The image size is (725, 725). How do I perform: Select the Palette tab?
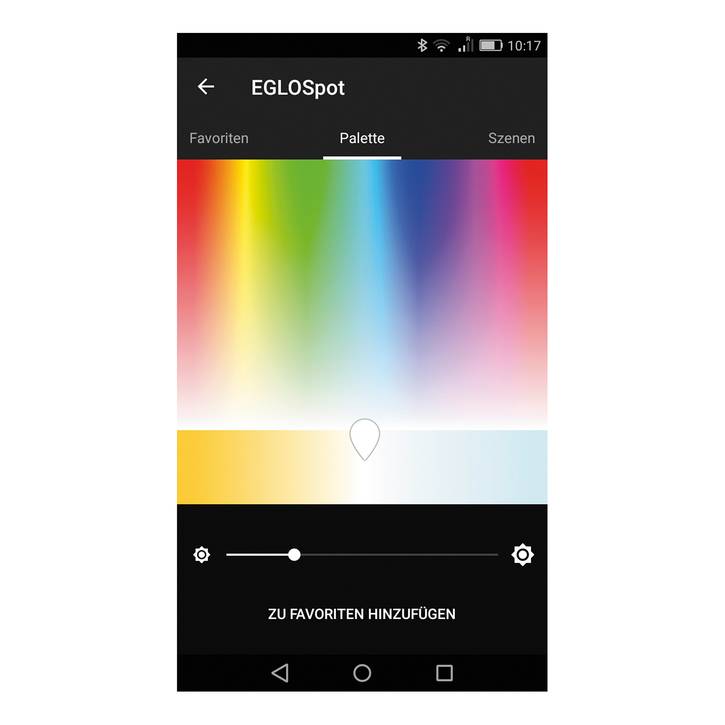362,138
